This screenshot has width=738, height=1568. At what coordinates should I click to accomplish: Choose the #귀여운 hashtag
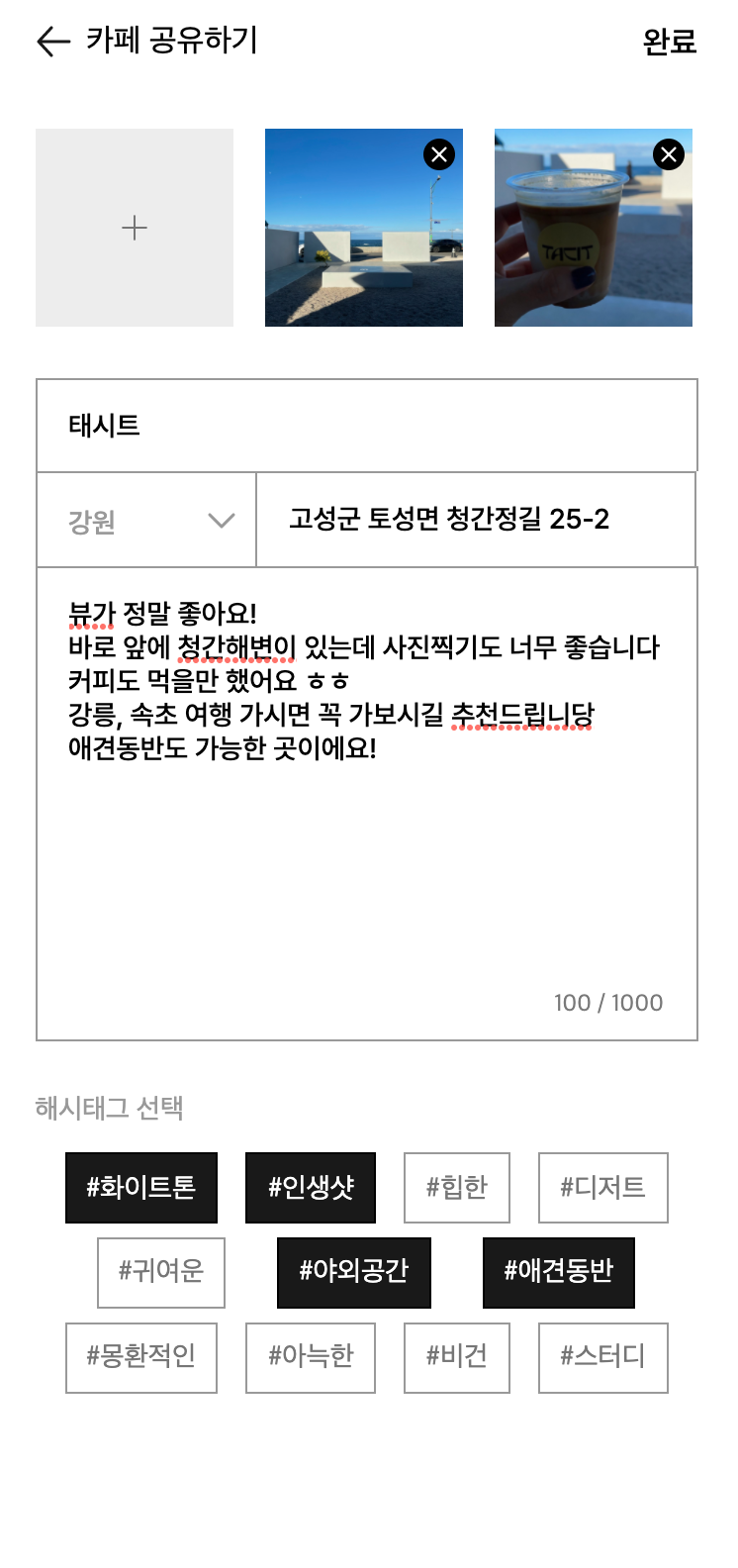(161, 1273)
